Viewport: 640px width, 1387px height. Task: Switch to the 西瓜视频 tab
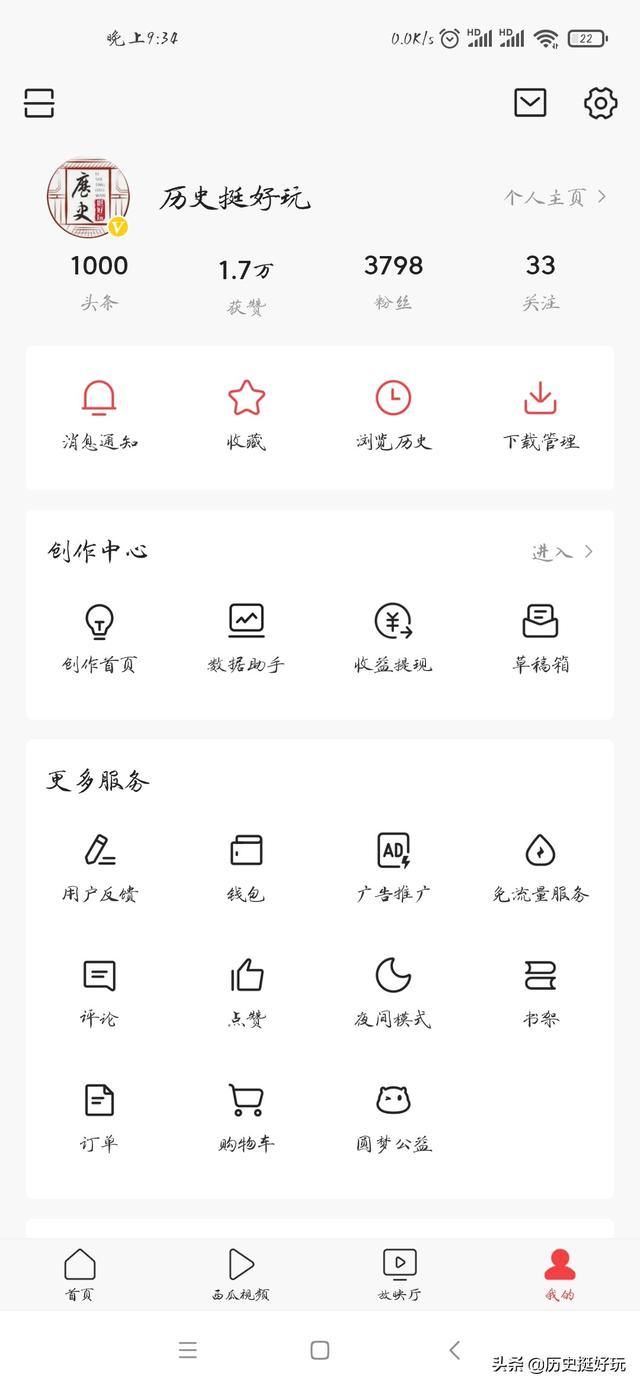(240, 1275)
